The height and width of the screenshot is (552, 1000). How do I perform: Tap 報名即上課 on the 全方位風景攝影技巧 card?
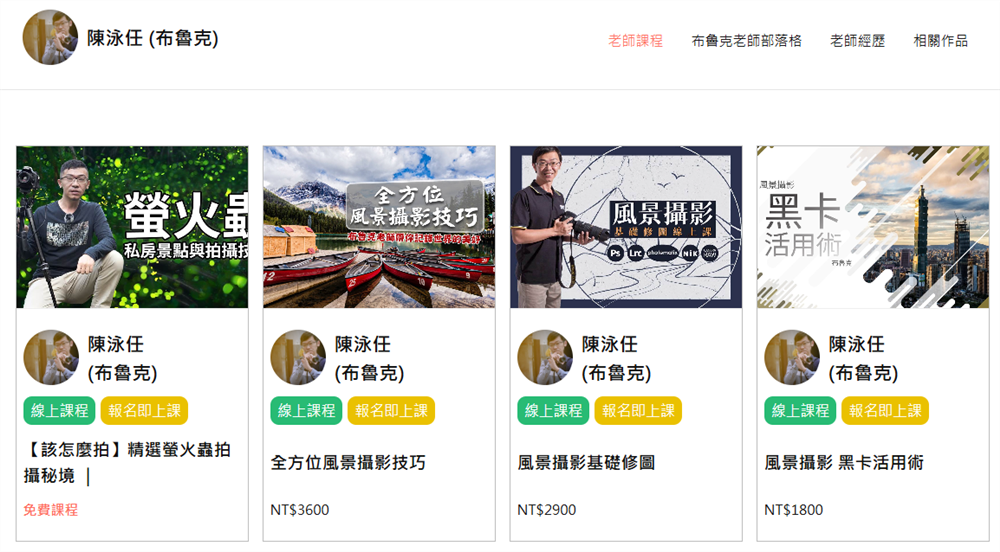coord(391,410)
